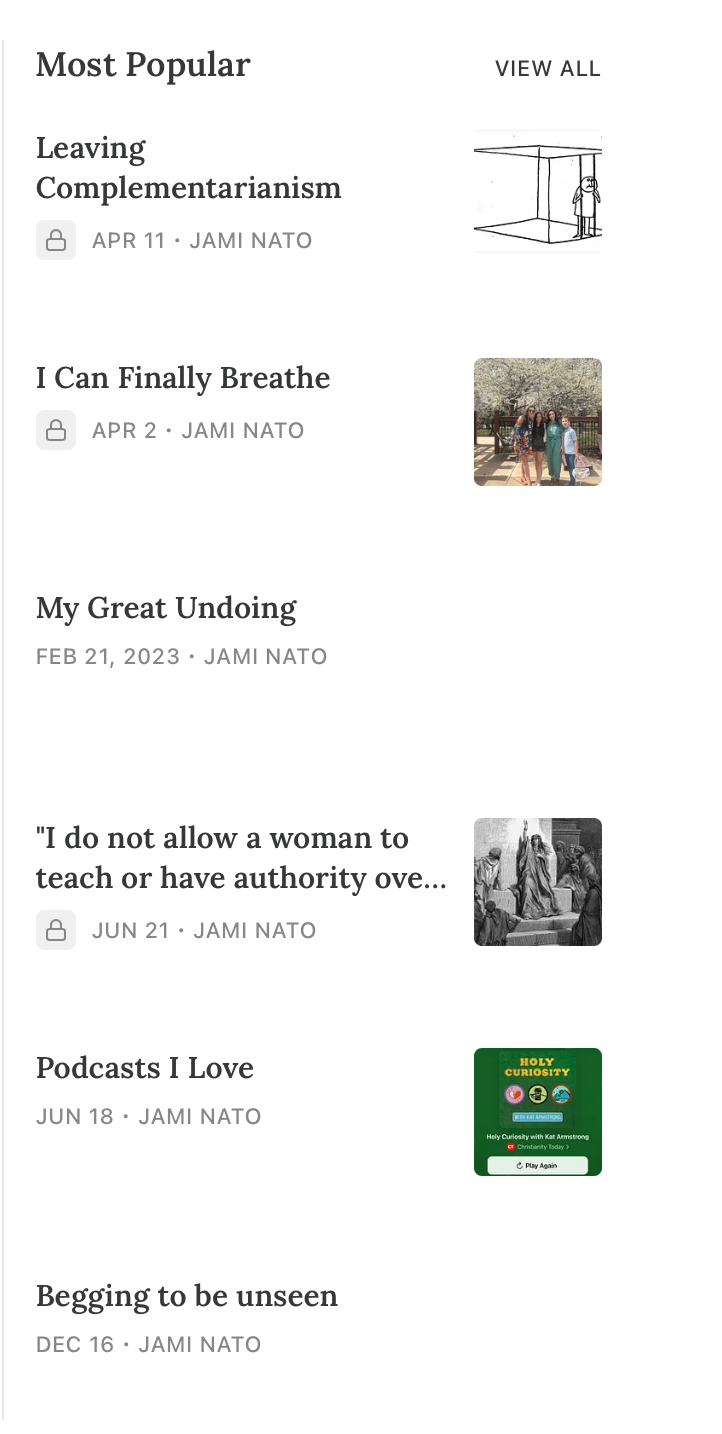This screenshot has height=1434, width=722.
Task: Tap the group photo thumbnail under blossoming trees
Action: pyautogui.click(x=537, y=422)
